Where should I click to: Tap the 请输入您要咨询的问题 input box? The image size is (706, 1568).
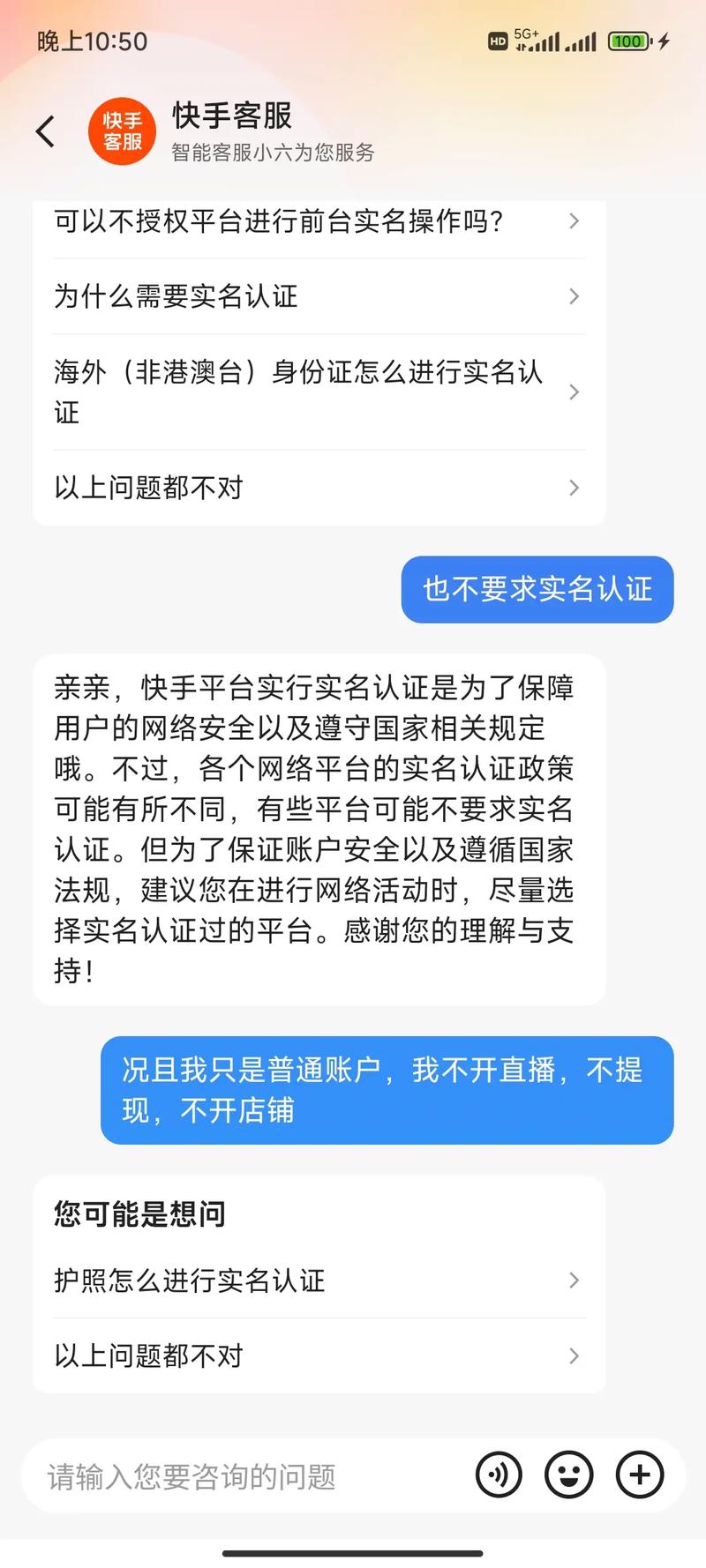(x=247, y=1476)
